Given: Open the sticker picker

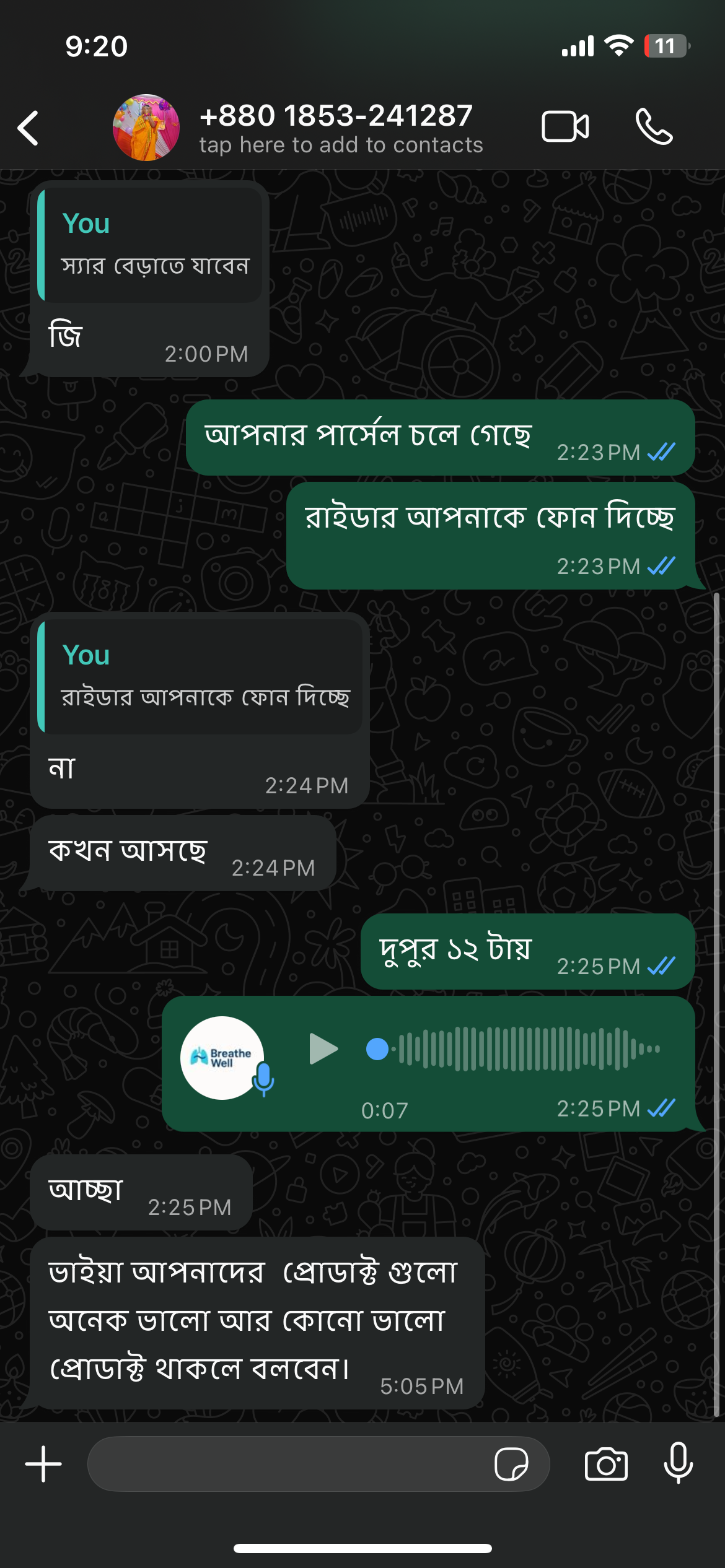Looking at the screenshot, I should click(x=511, y=1464).
